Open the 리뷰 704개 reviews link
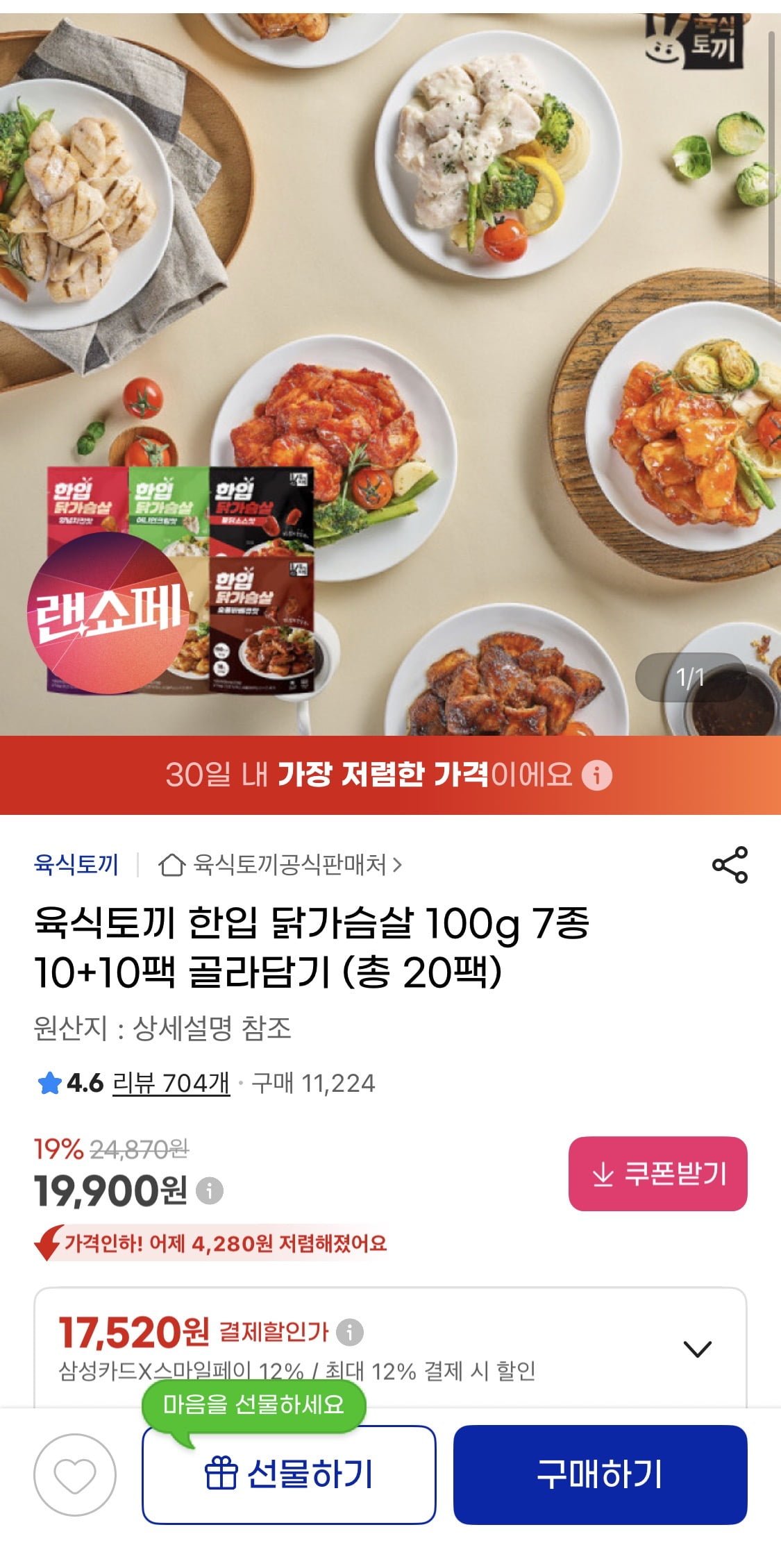Image resolution: width=781 pixels, height=1568 pixels. point(171,1083)
